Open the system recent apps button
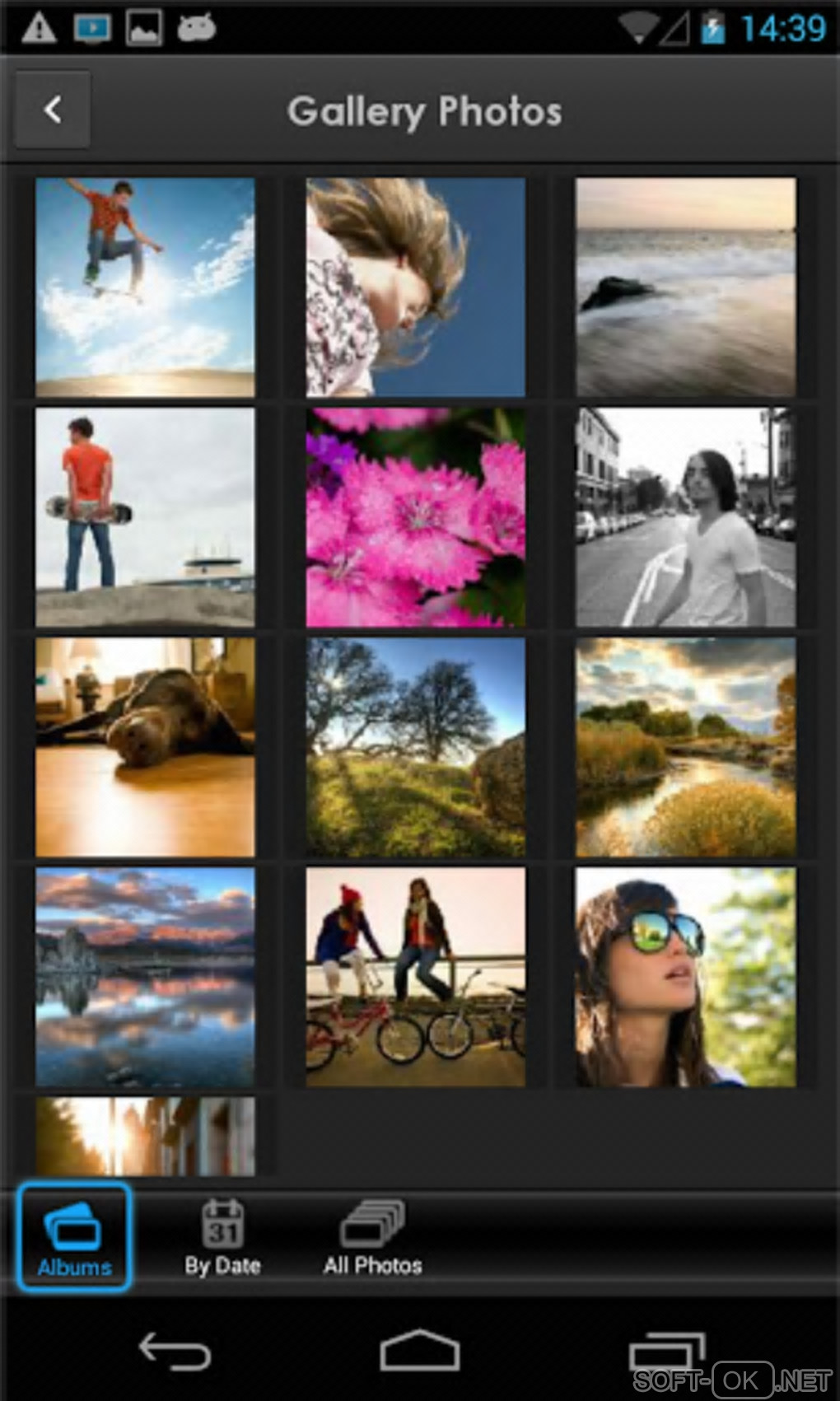Image resolution: width=840 pixels, height=1401 pixels. click(x=665, y=1352)
